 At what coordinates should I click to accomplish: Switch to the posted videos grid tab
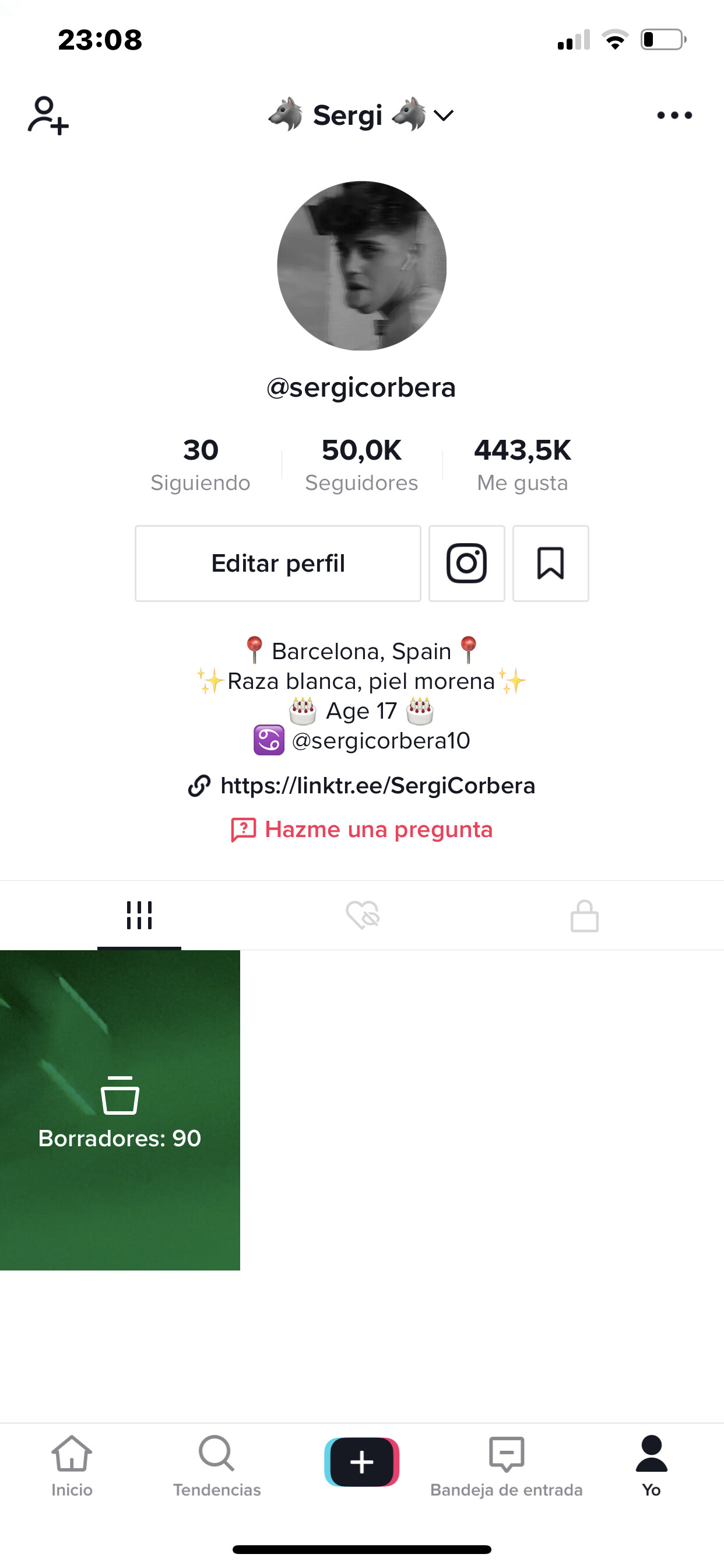(x=139, y=915)
